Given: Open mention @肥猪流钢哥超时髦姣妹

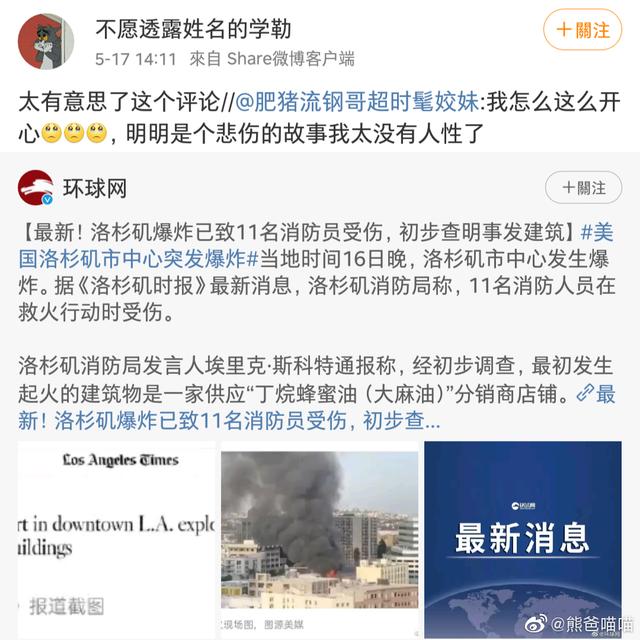Looking at the screenshot, I should (342, 100).
